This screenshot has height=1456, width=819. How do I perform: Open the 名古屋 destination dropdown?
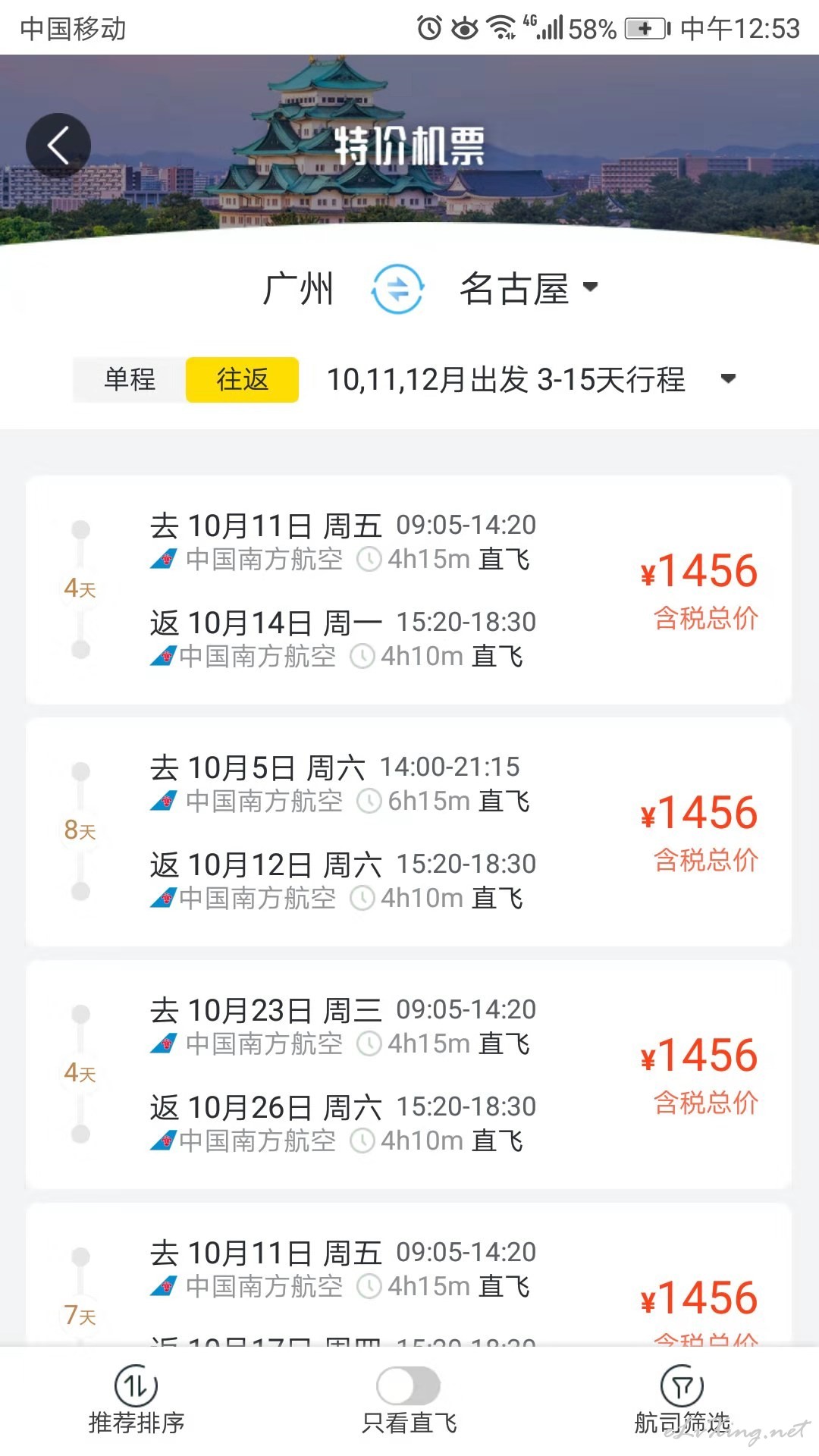point(529,288)
